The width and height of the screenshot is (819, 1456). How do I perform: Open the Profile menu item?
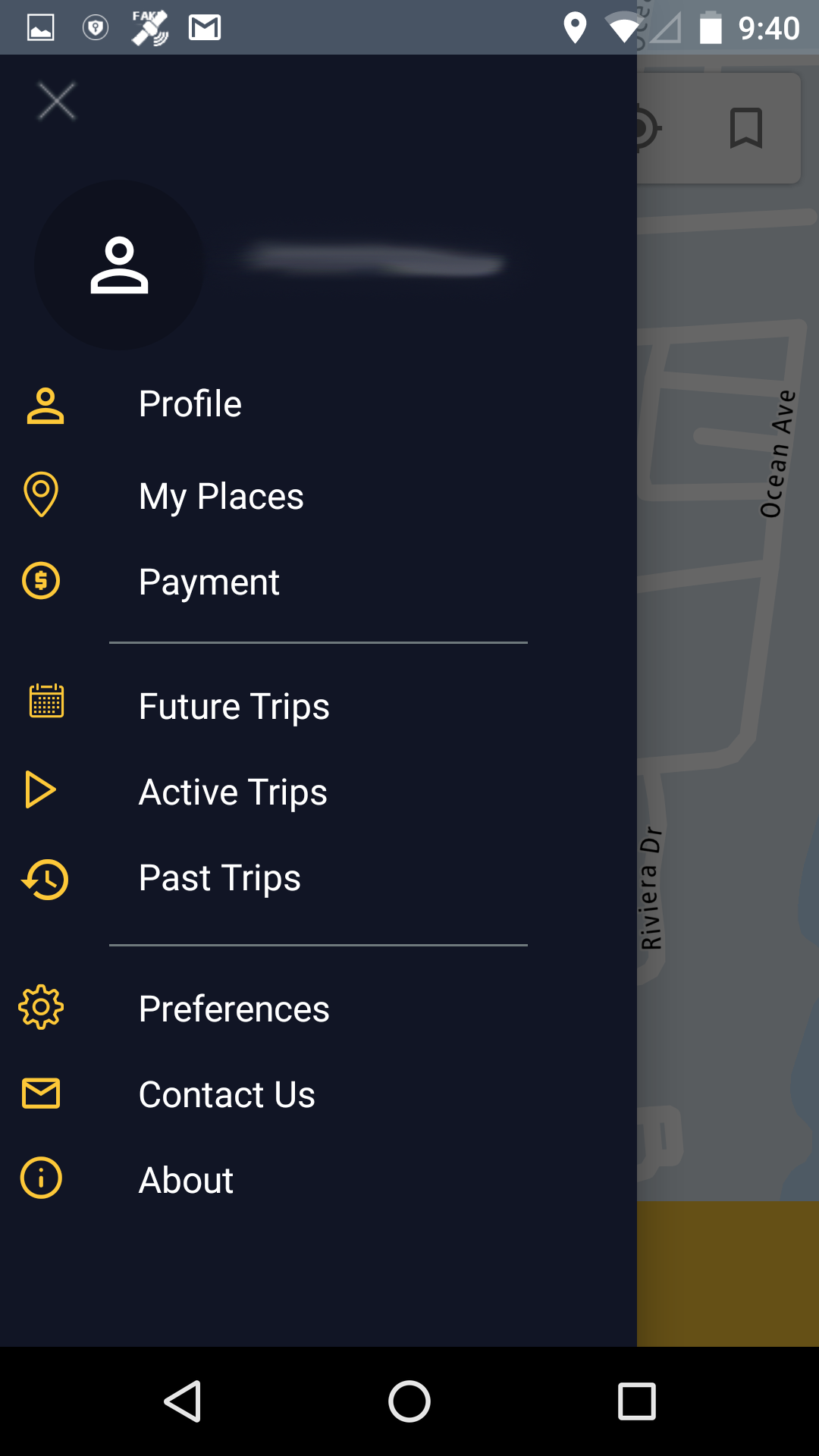(x=318, y=404)
